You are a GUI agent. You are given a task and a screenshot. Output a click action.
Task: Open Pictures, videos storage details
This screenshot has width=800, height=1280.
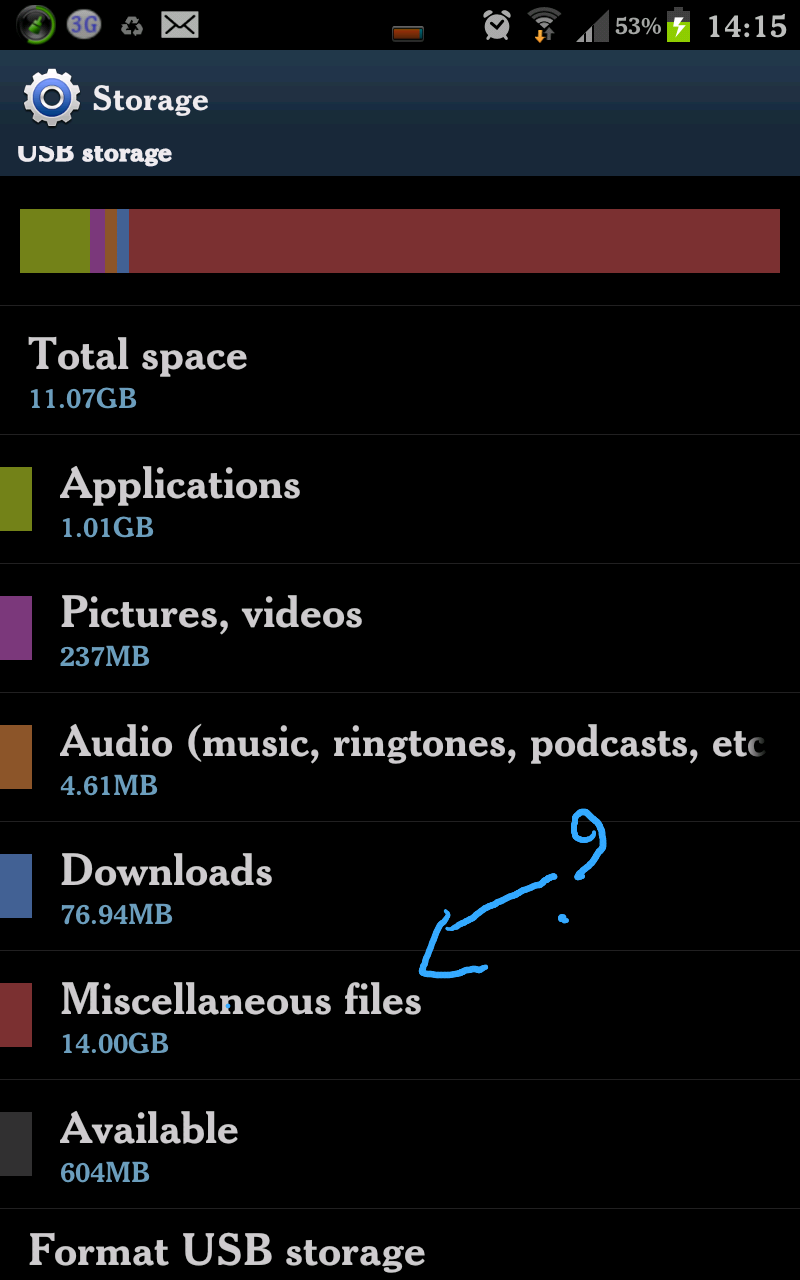[400, 628]
